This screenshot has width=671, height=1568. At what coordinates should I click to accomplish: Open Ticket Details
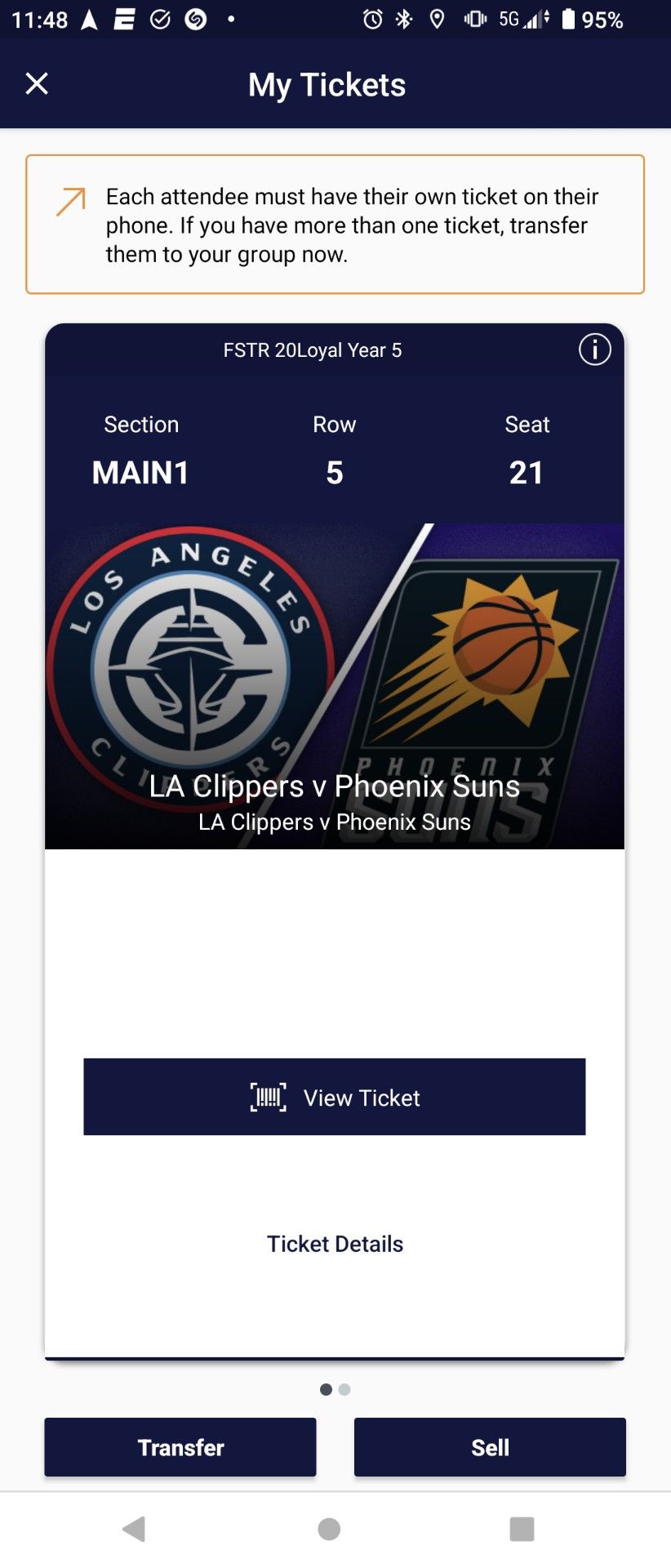coord(335,1243)
